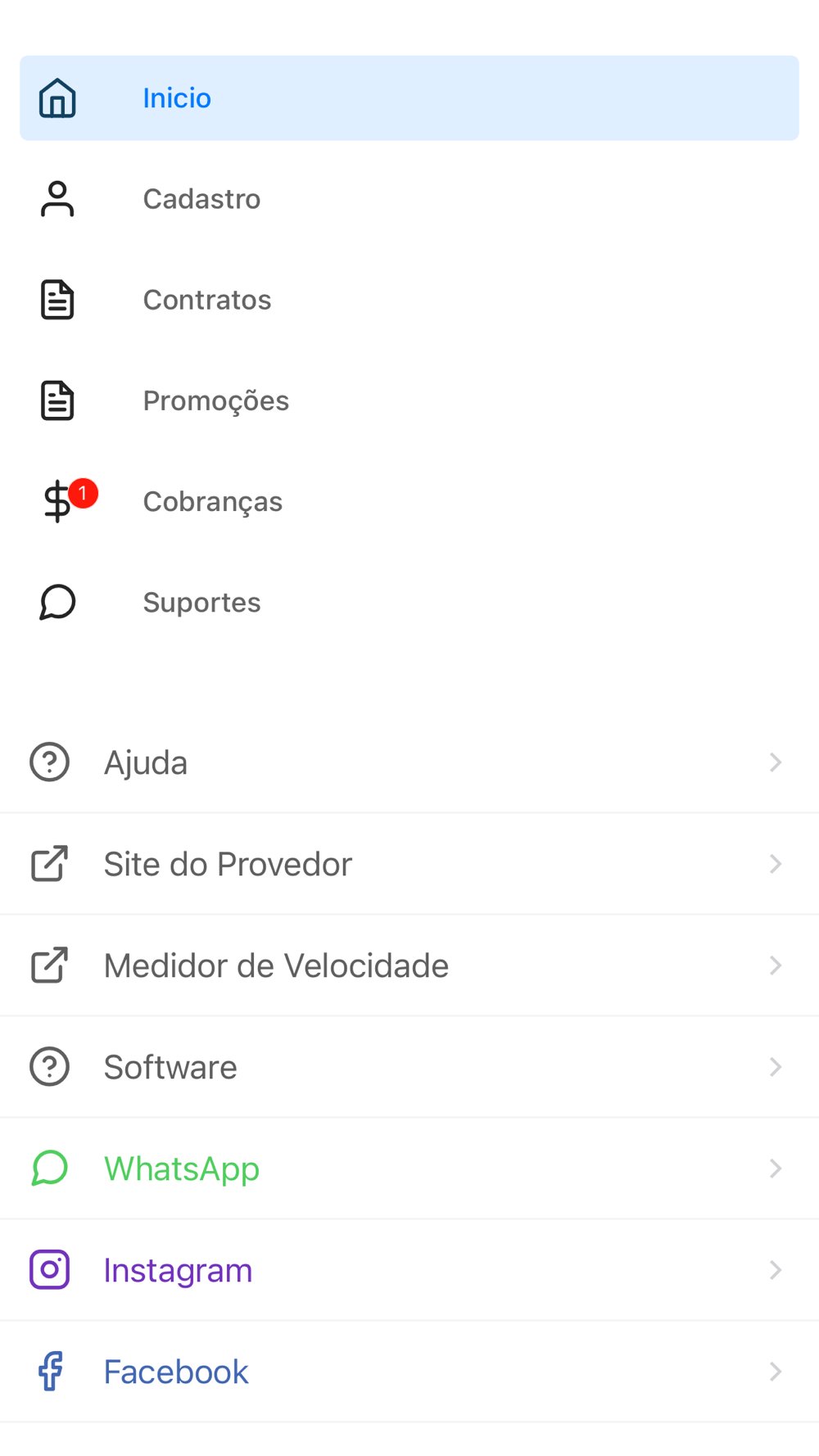Contact via WhatsApp
The height and width of the screenshot is (1456, 819).
pyautogui.click(x=409, y=1169)
